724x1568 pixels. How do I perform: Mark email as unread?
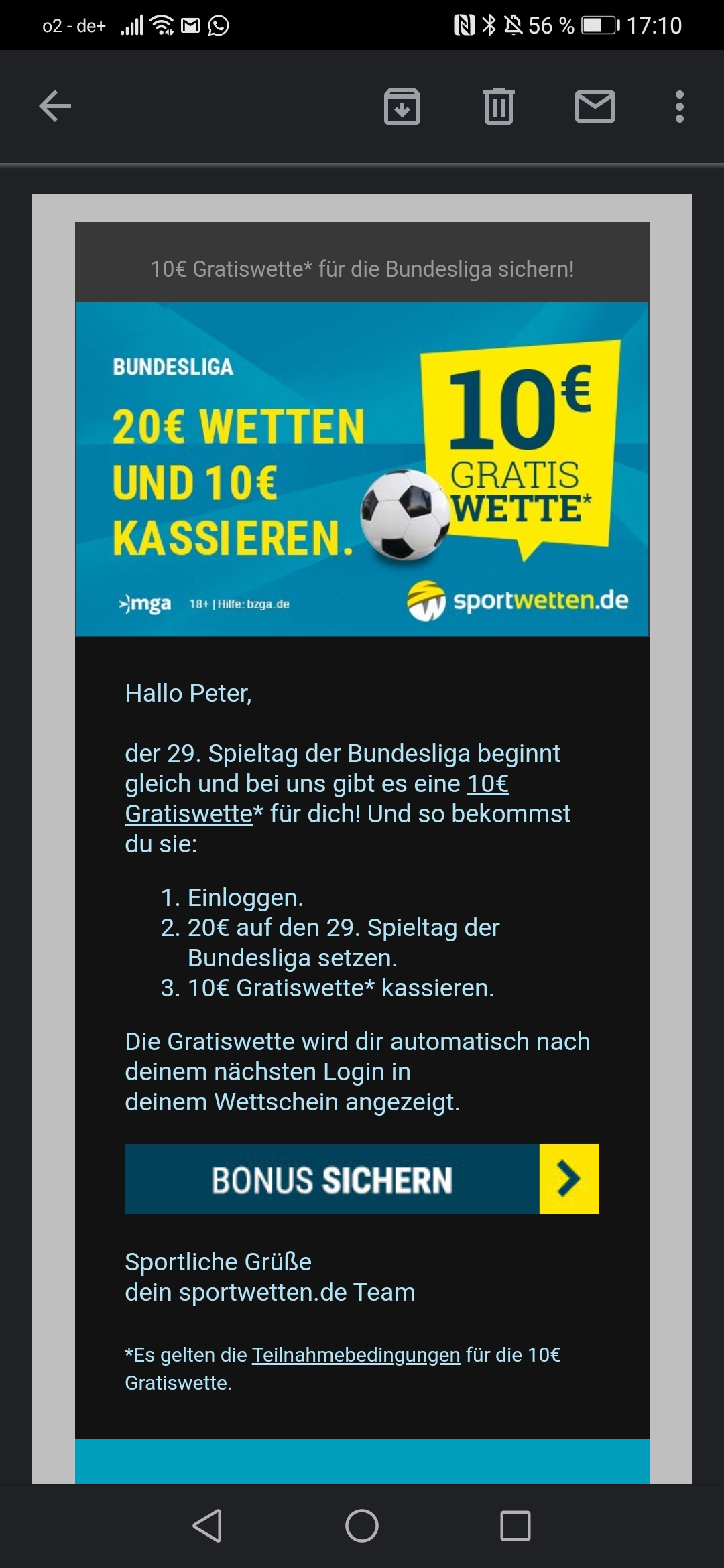(x=595, y=107)
